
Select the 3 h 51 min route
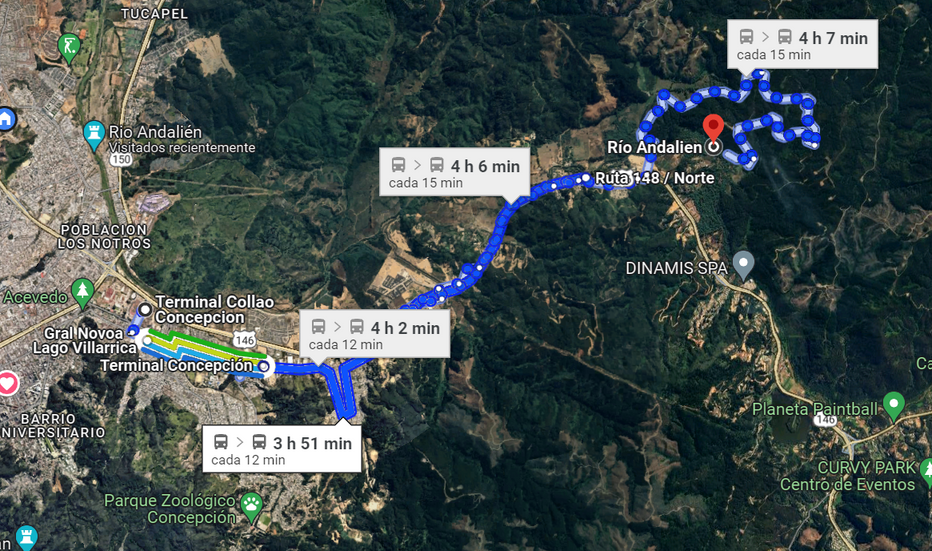pos(281,449)
